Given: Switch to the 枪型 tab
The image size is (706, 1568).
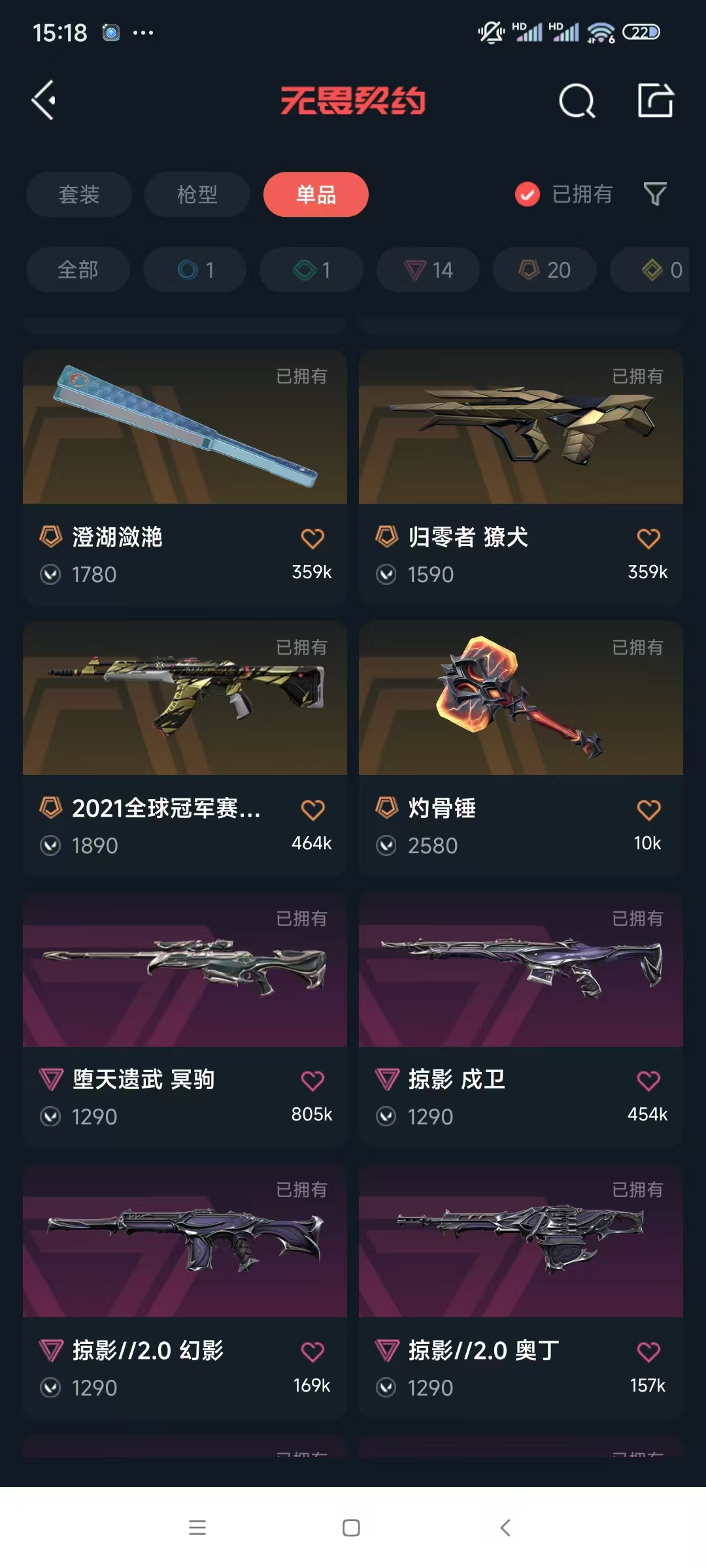Looking at the screenshot, I should (x=197, y=194).
